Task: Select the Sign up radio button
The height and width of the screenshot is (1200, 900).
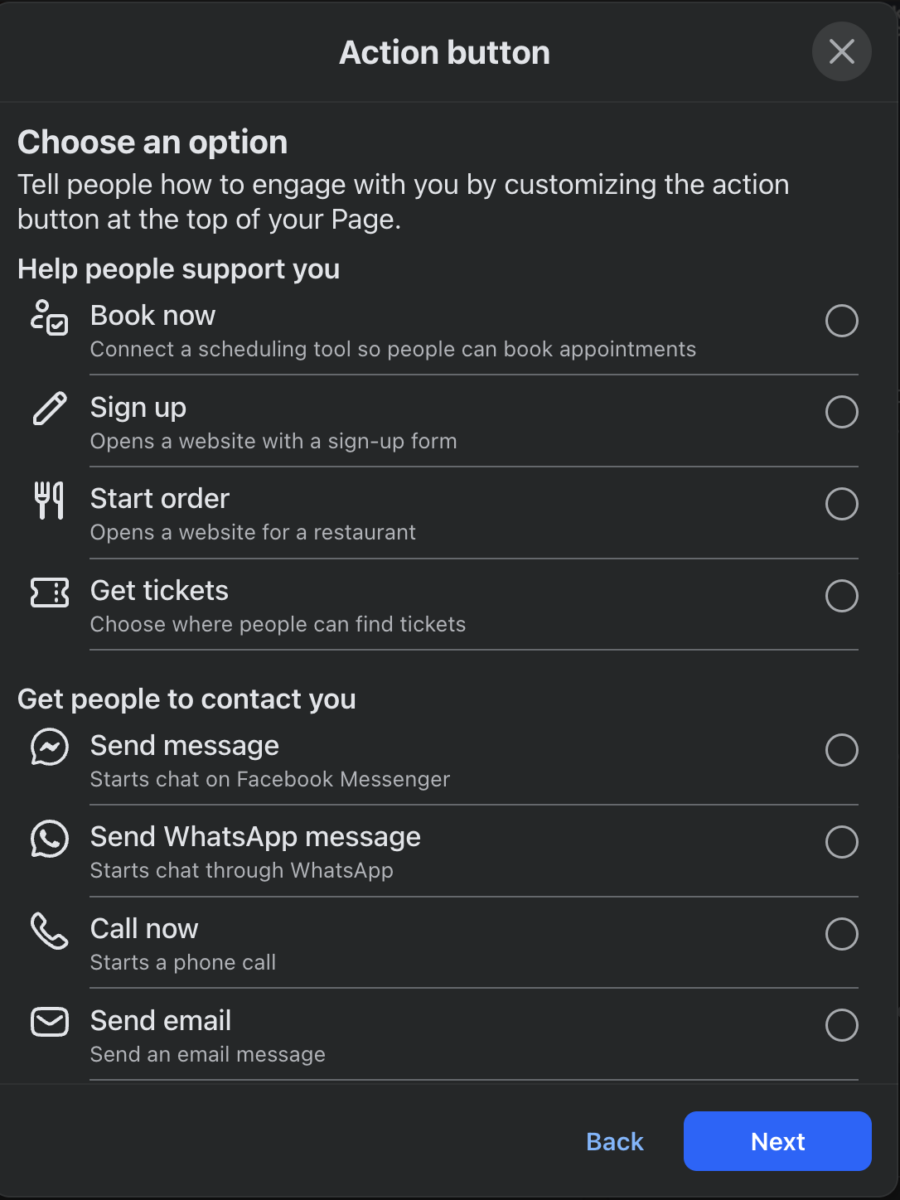Action: click(843, 412)
